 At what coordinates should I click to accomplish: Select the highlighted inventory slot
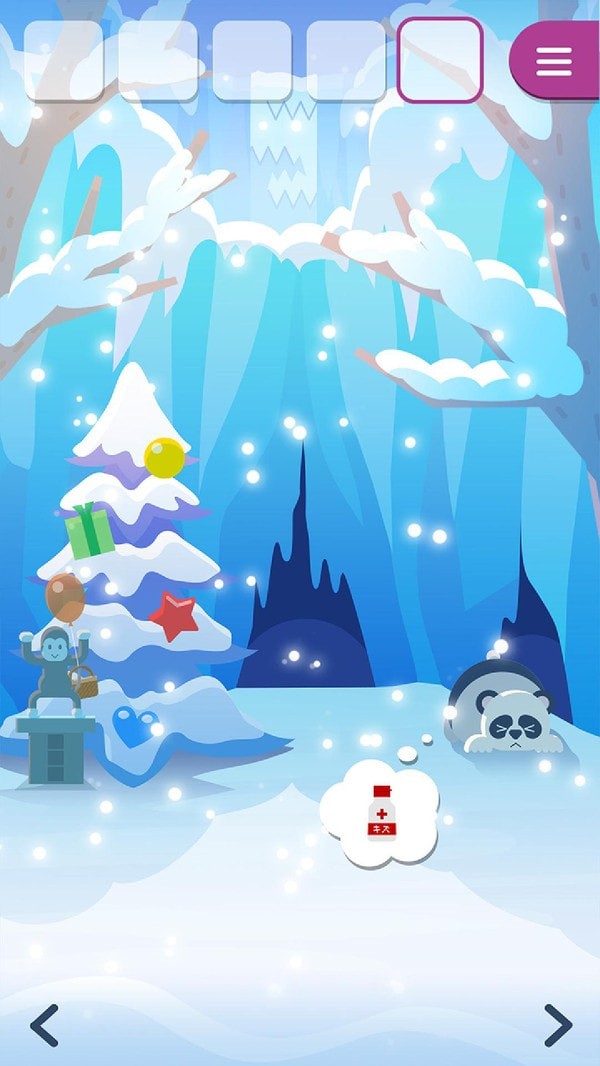click(440, 60)
